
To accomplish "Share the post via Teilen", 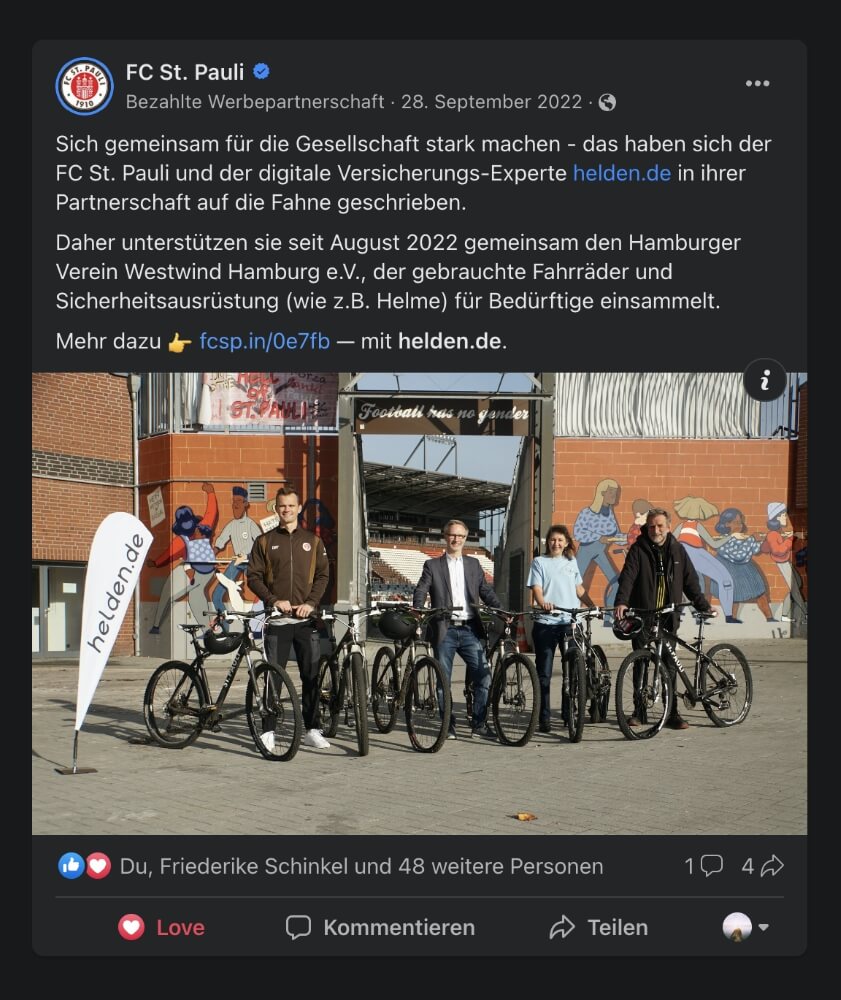I will [x=598, y=927].
